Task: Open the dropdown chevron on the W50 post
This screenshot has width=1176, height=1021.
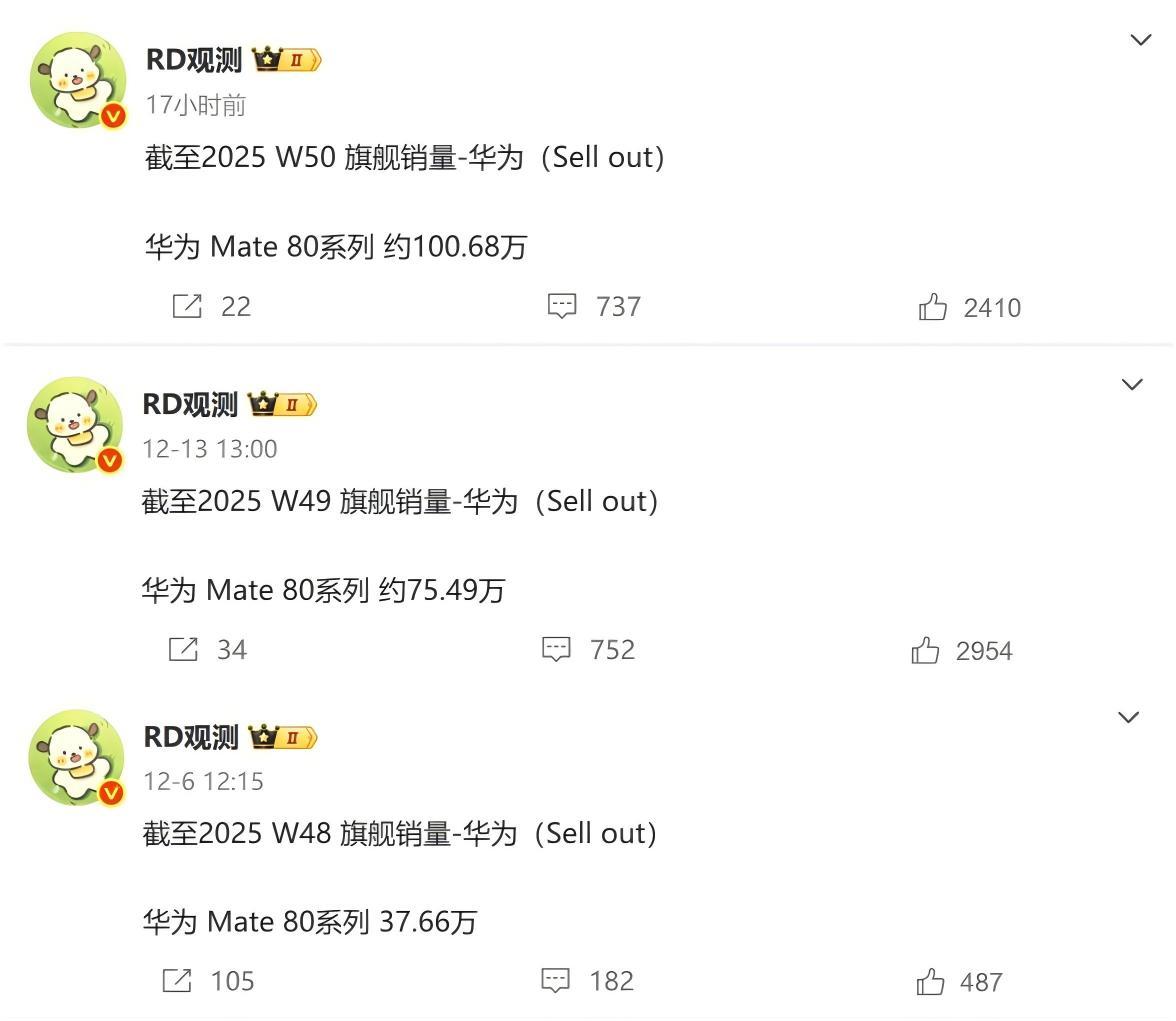Action: [x=1140, y=40]
